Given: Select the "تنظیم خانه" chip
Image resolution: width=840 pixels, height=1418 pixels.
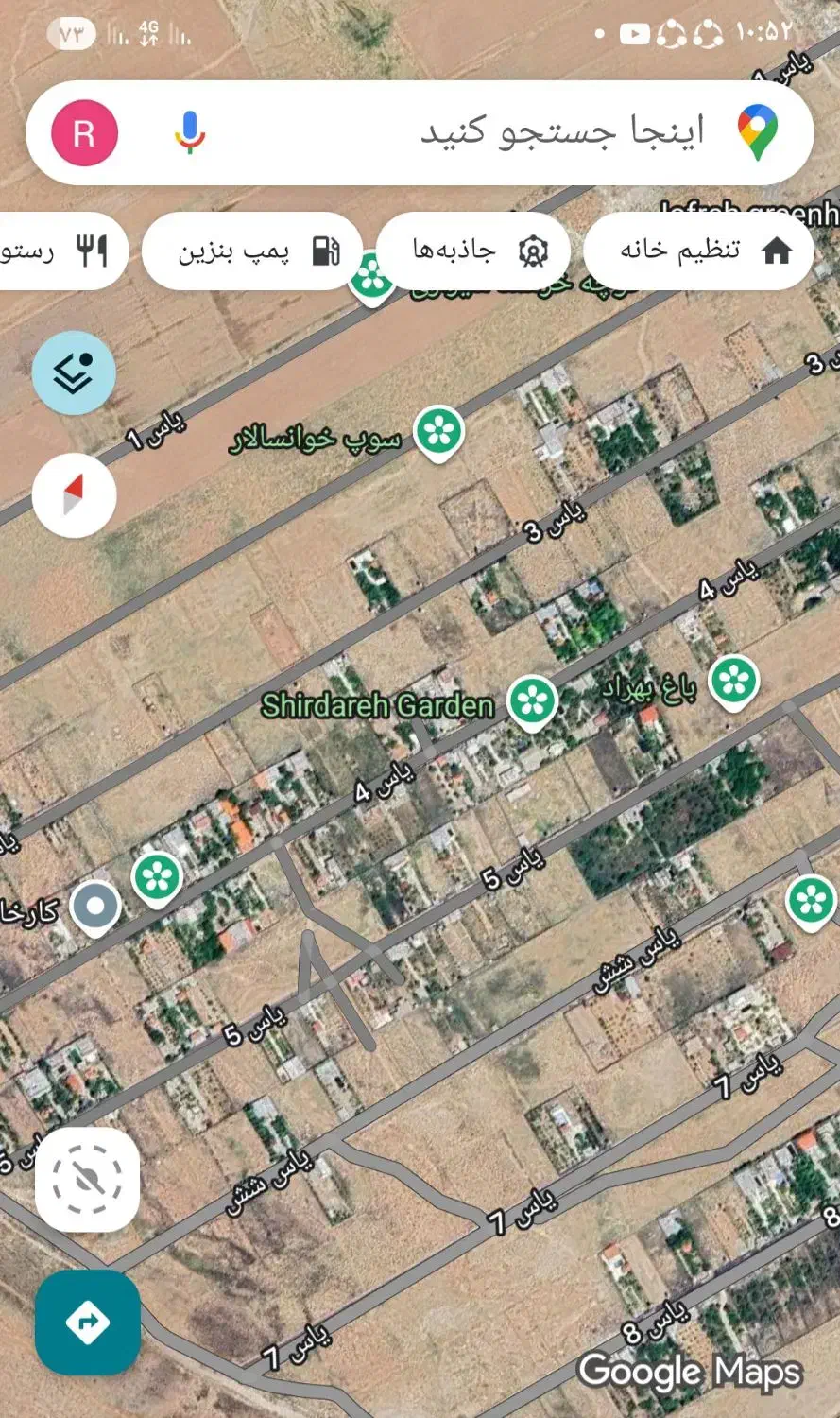Looking at the screenshot, I should 699,251.
